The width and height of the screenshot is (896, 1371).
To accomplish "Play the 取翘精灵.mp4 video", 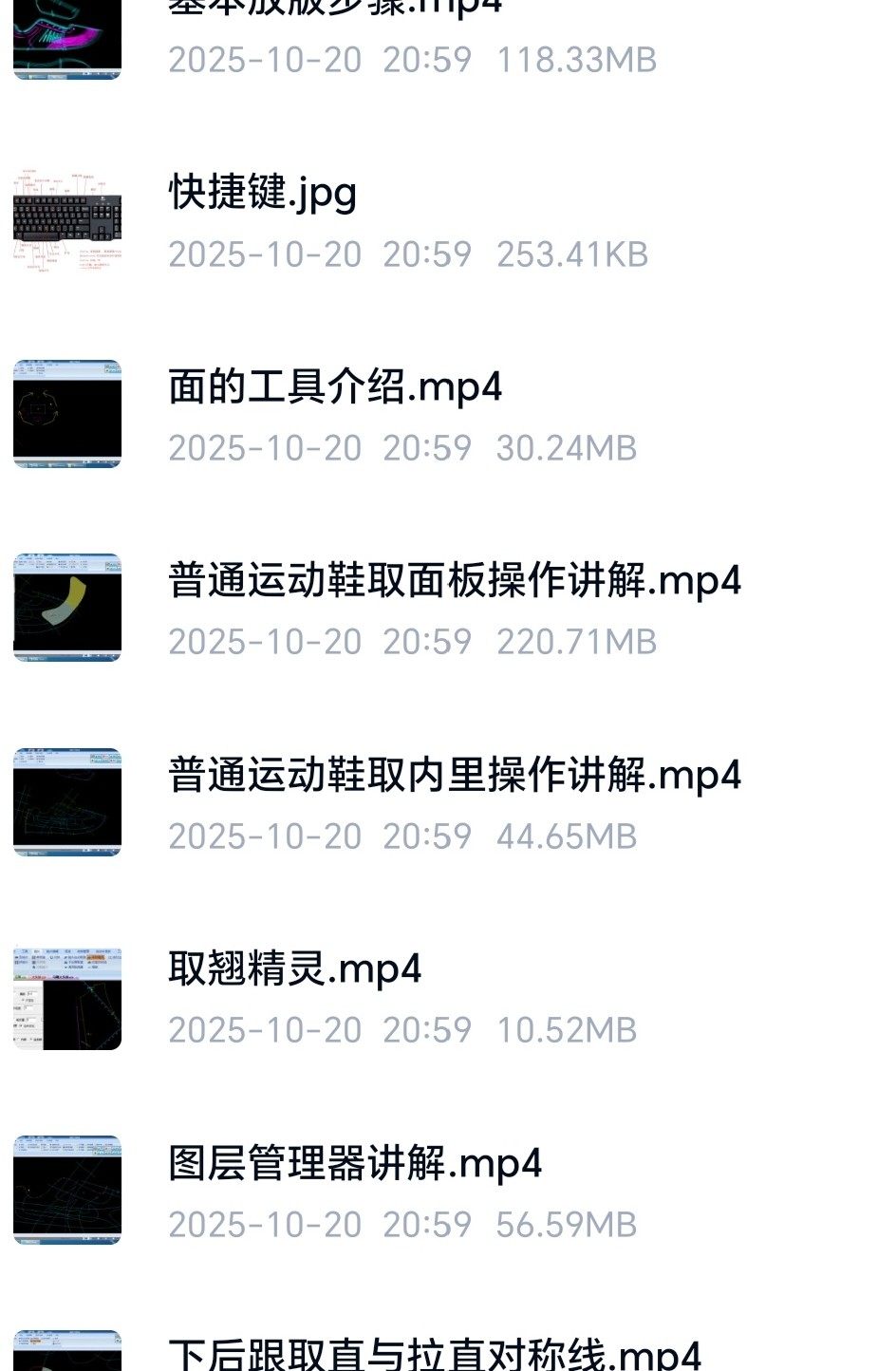I will (x=294, y=969).
